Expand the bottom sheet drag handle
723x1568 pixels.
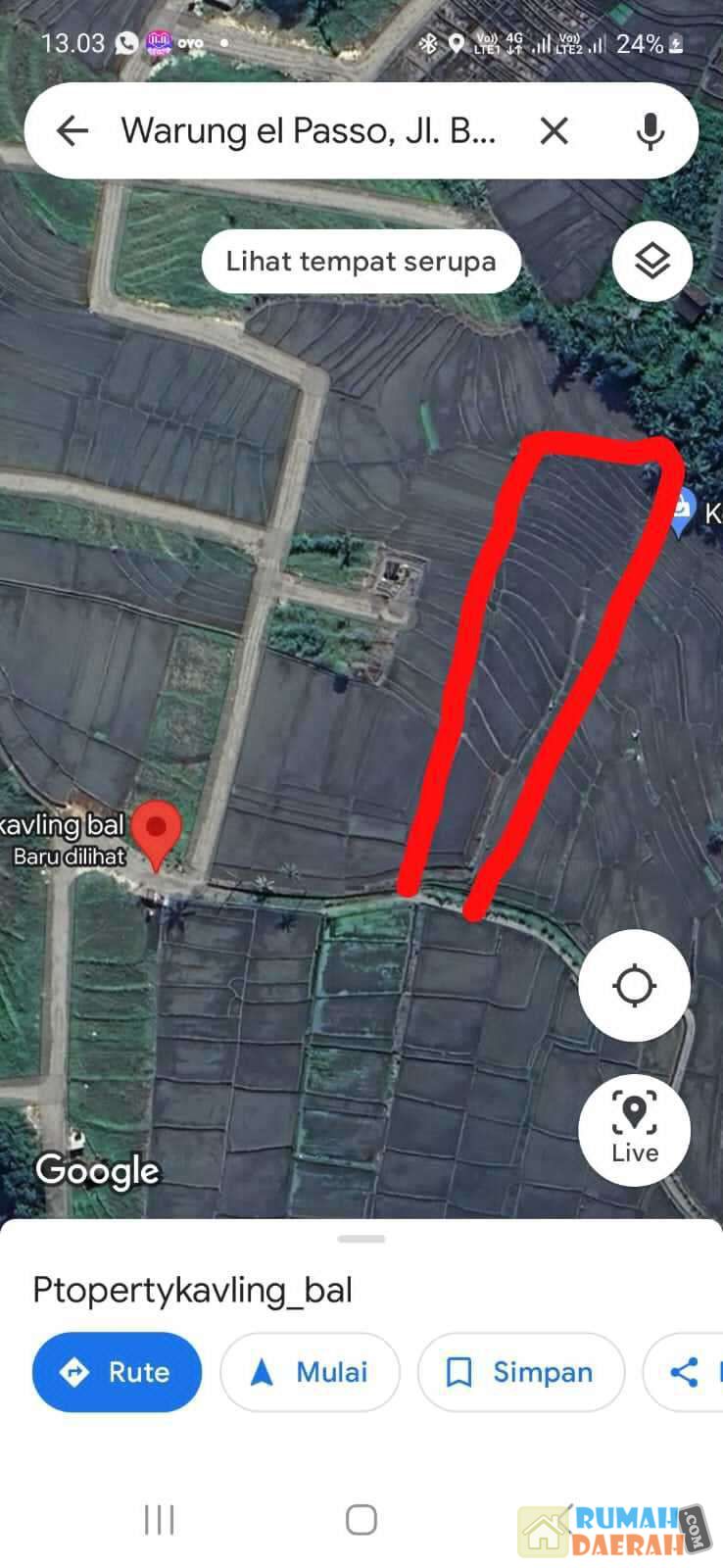[x=361, y=1236]
